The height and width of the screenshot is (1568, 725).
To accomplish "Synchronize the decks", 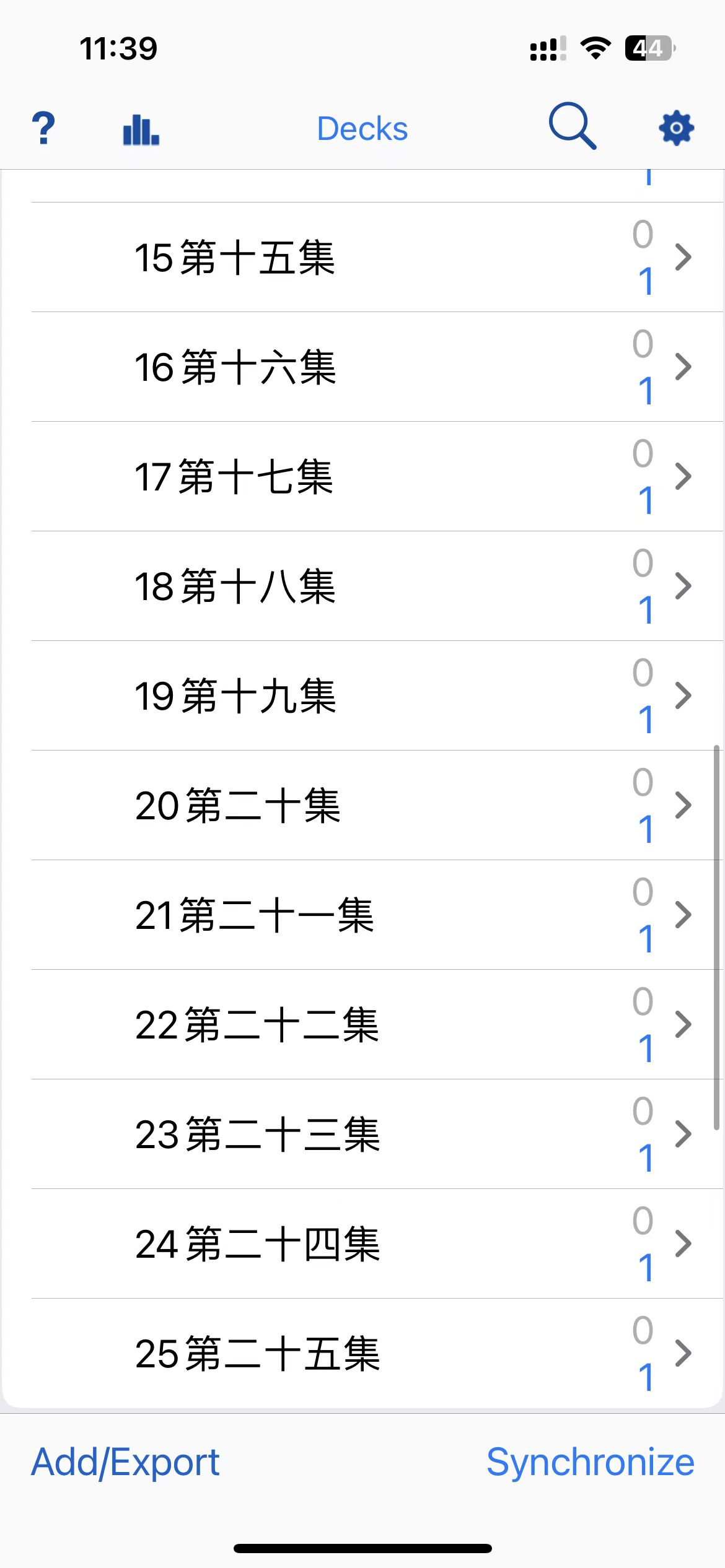I will [590, 1463].
